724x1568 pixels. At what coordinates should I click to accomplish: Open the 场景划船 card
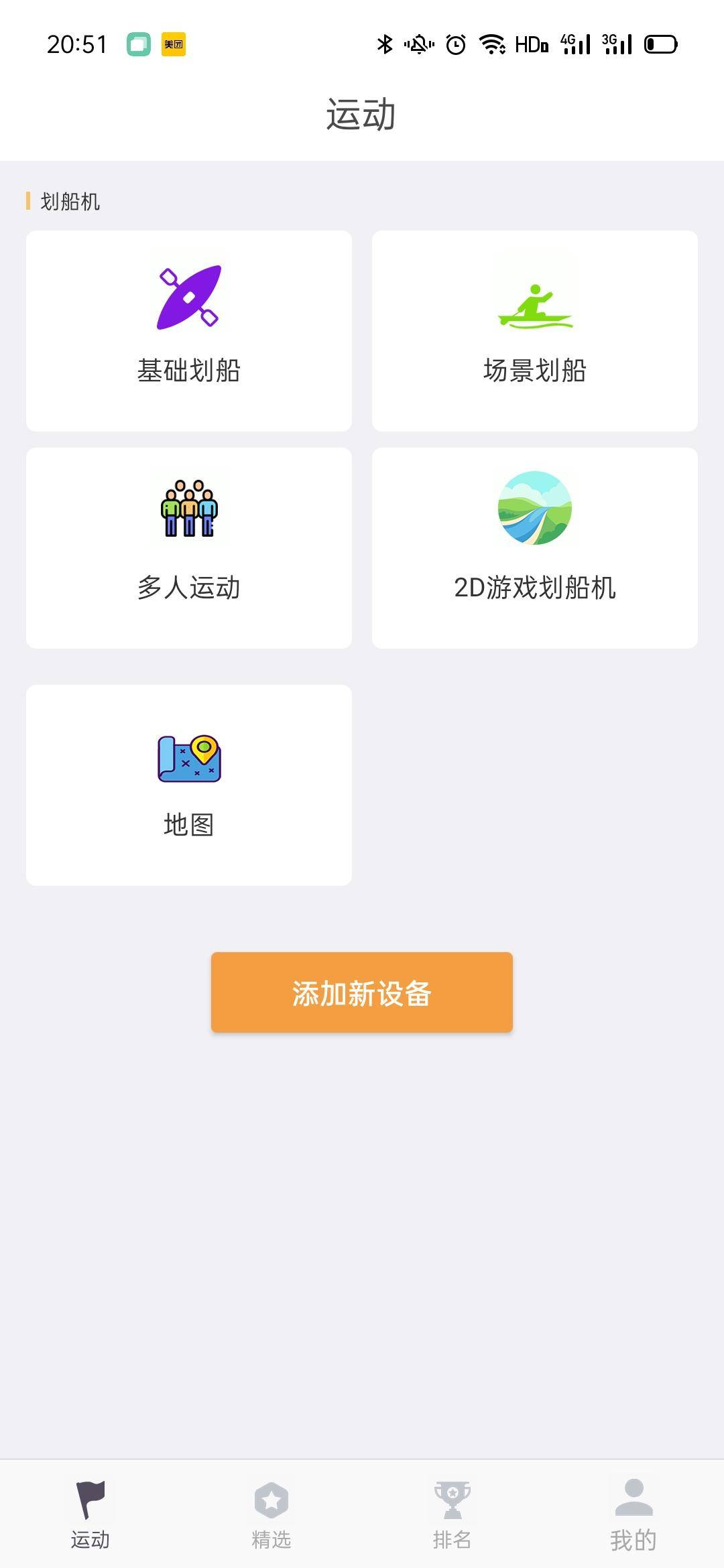(534, 330)
